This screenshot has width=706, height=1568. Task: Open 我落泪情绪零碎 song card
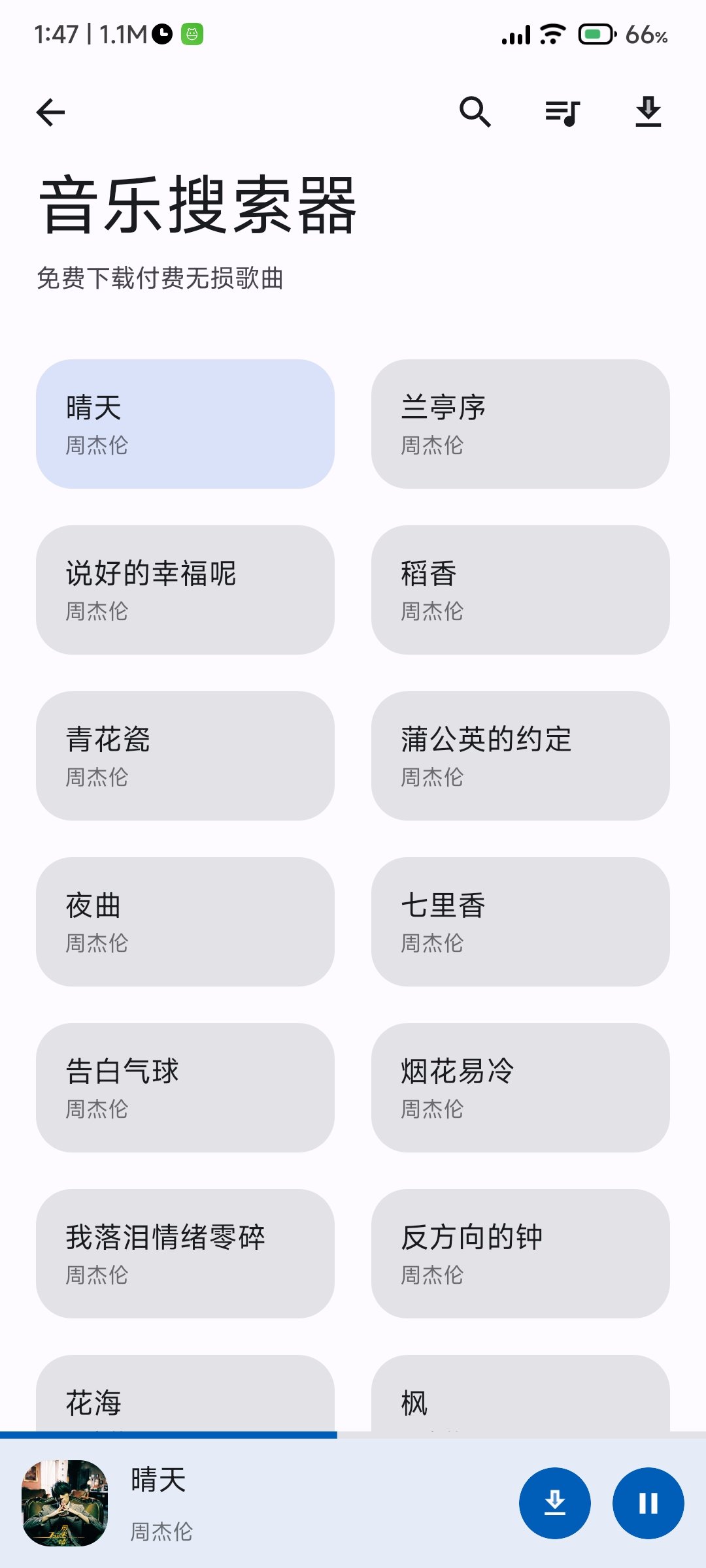(x=185, y=1254)
